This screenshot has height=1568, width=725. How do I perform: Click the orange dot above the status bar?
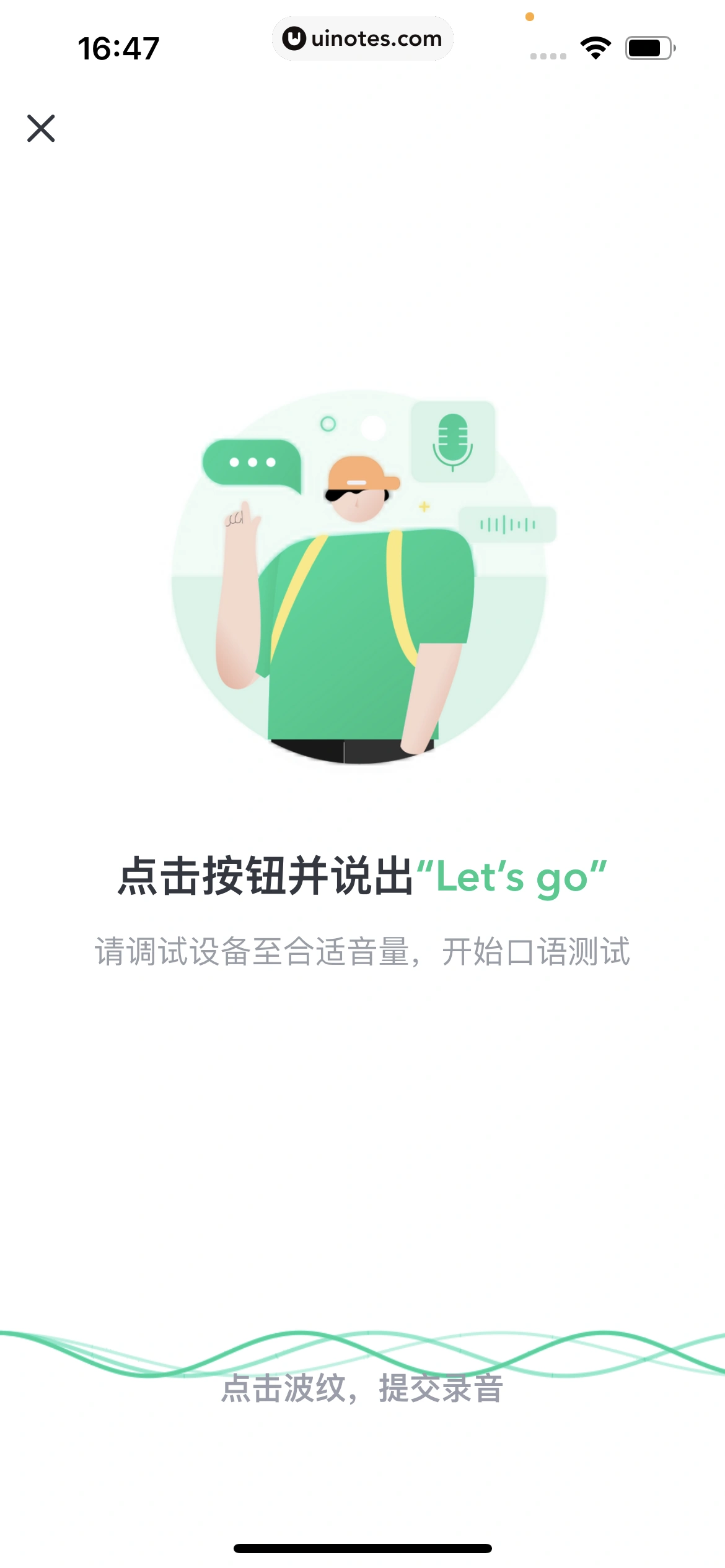coord(529,16)
